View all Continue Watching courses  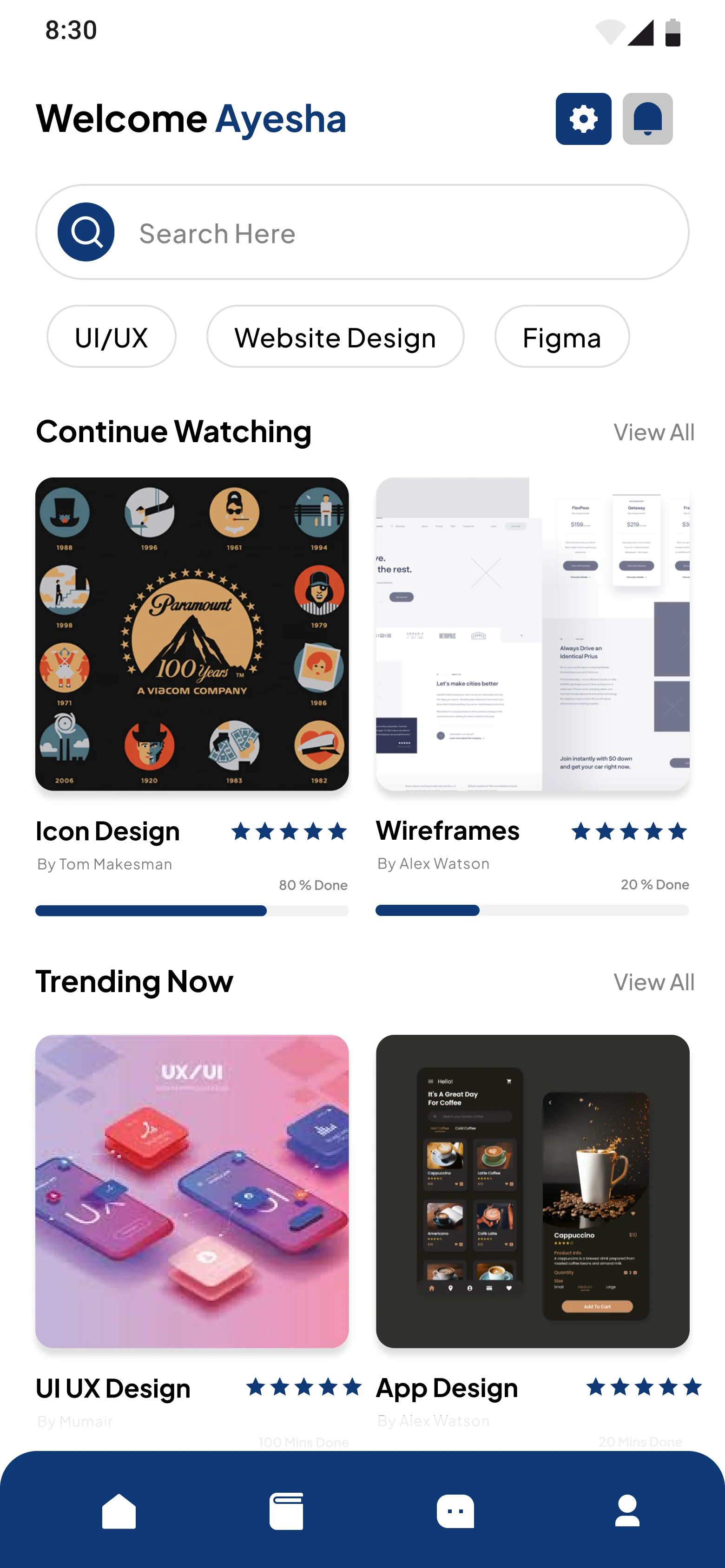click(653, 433)
